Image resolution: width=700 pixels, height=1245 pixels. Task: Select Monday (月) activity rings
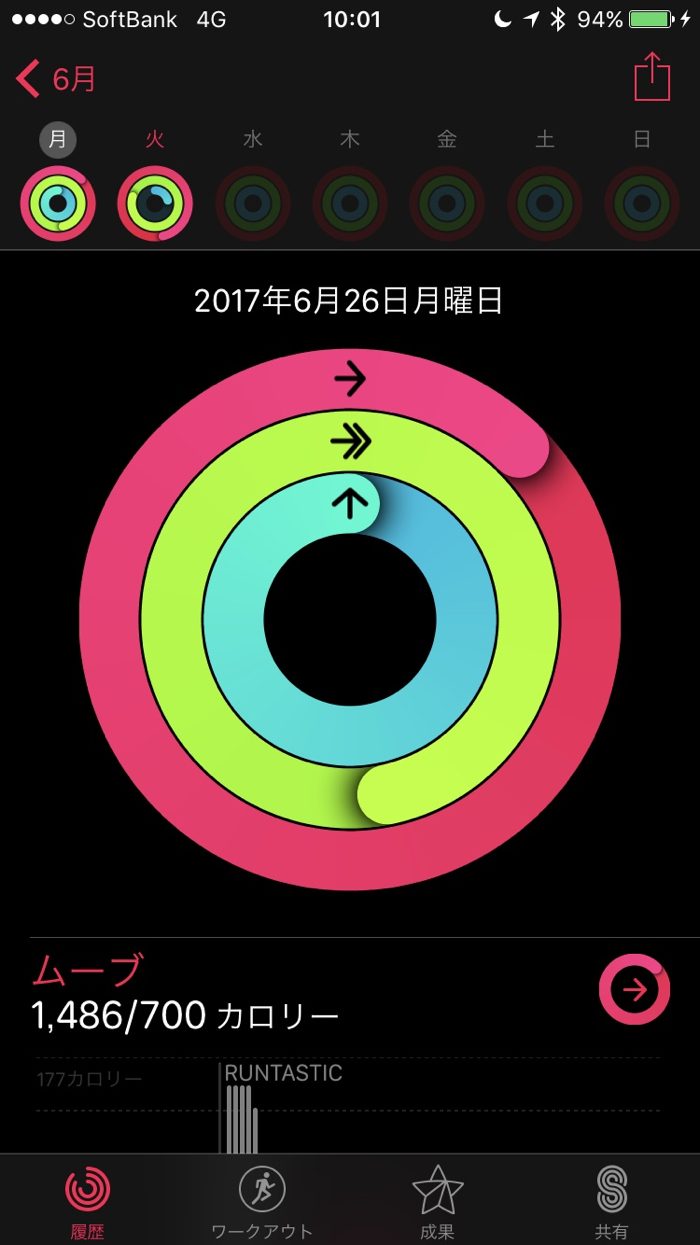[x=58, y=204]
